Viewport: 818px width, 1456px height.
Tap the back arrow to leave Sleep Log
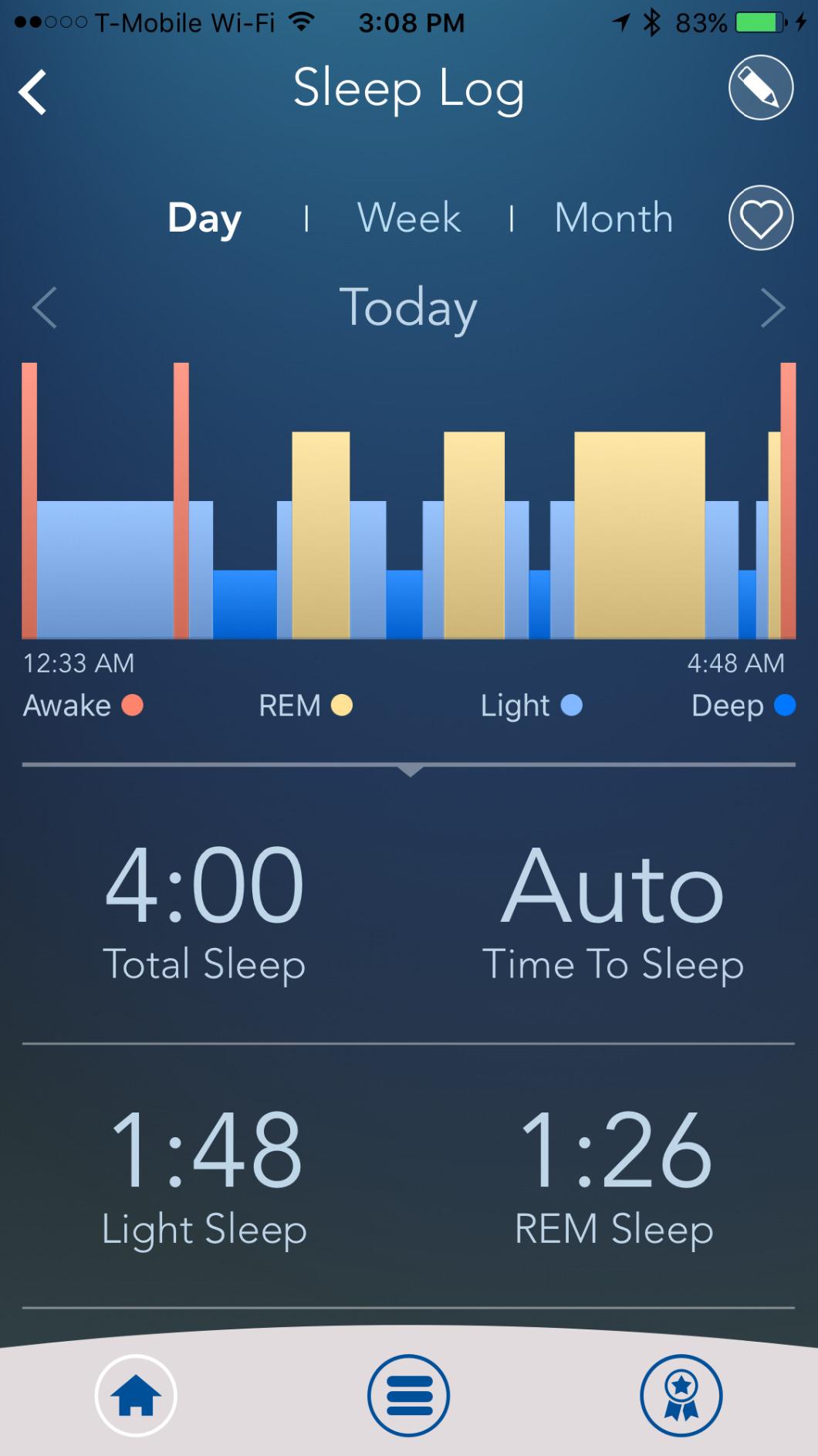pyautogui.click(x=32, y=91)
